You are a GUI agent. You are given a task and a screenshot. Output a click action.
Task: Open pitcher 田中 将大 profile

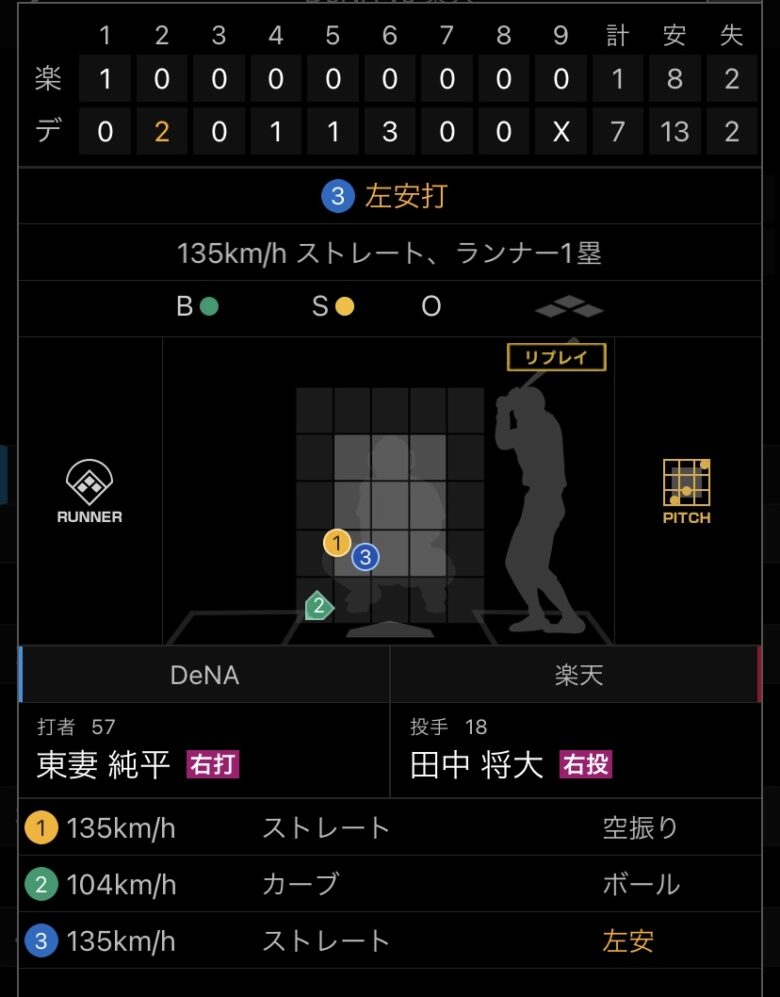(x=476, y=765)
